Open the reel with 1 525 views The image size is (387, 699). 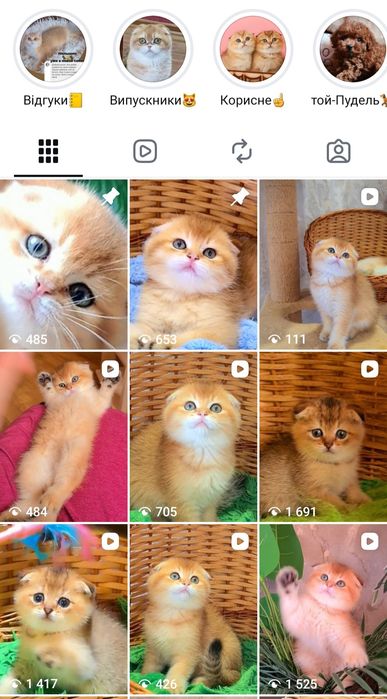click(x=323, y=609)
